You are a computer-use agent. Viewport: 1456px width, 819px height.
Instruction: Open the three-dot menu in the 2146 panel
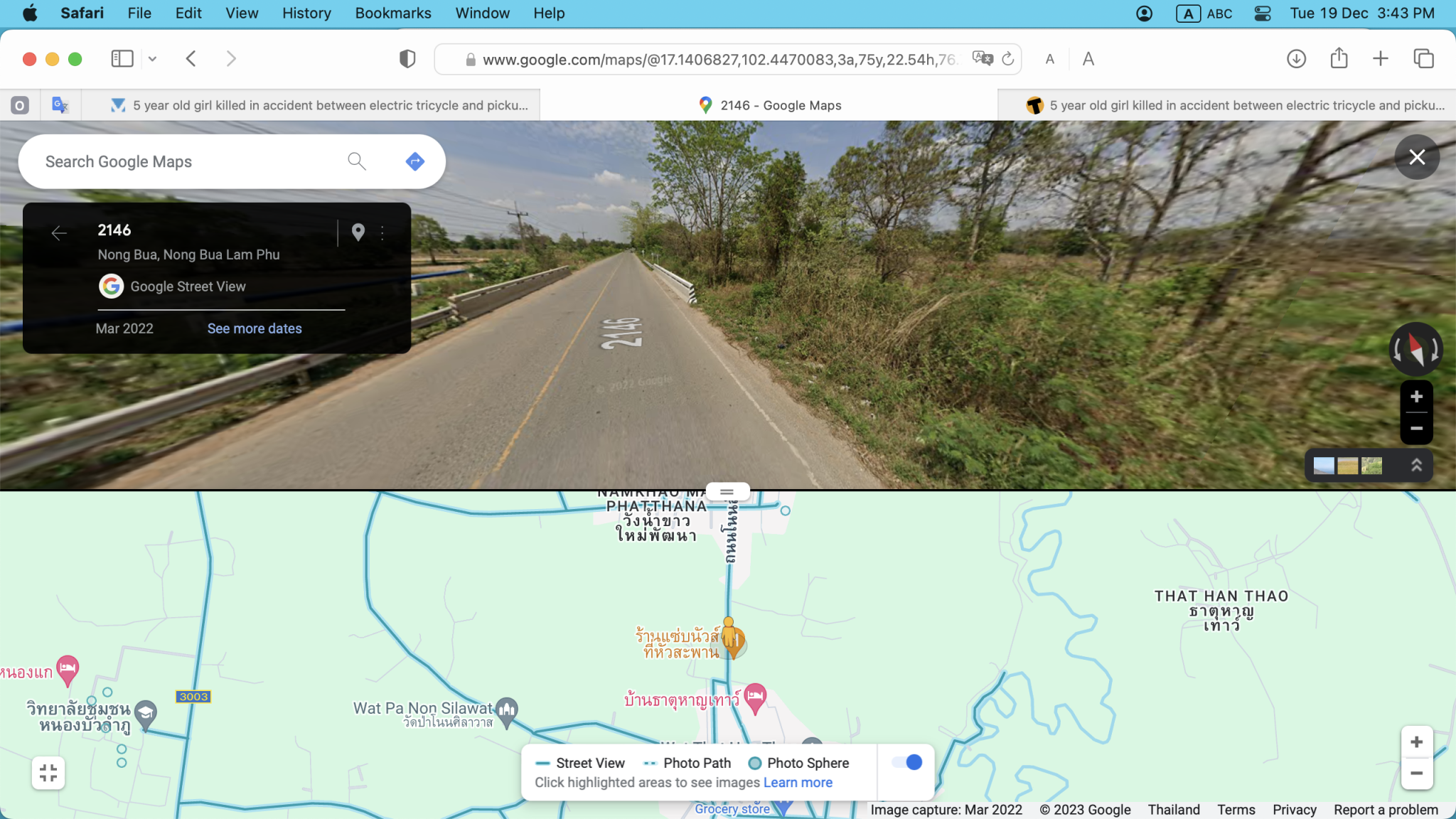(x=382, y=232)
